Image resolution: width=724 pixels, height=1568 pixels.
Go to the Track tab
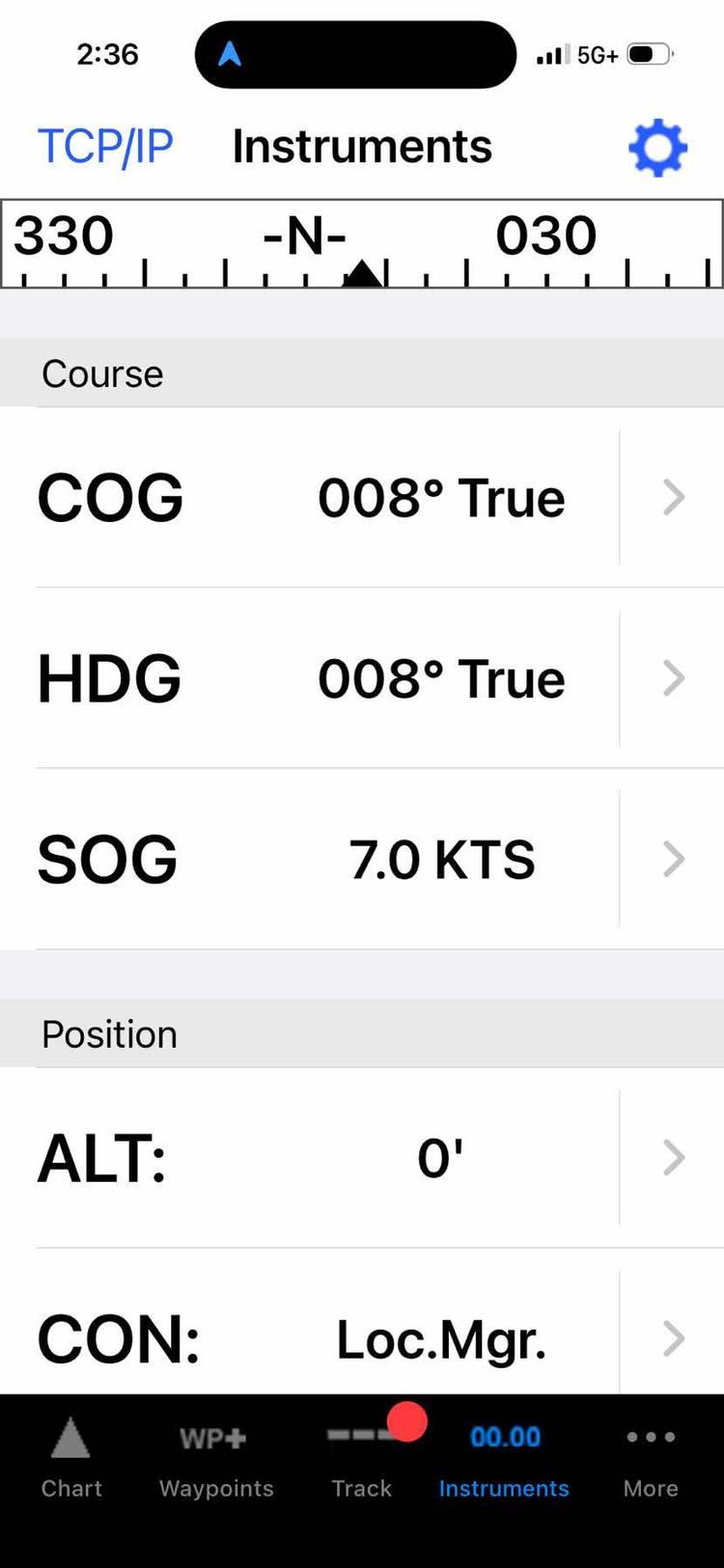[362, 1457]
